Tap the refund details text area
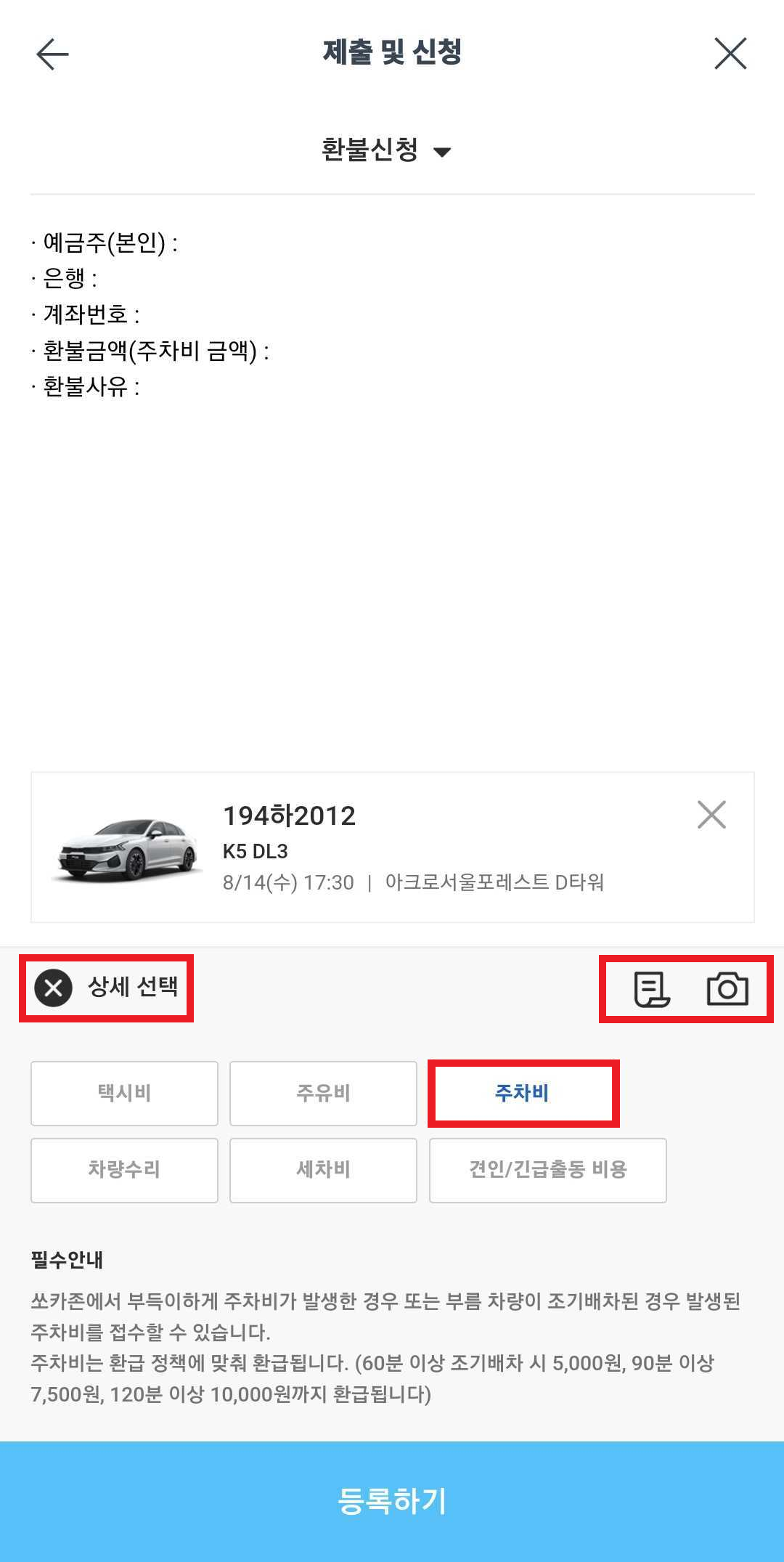784x1562 pixels. click(392, 479)
